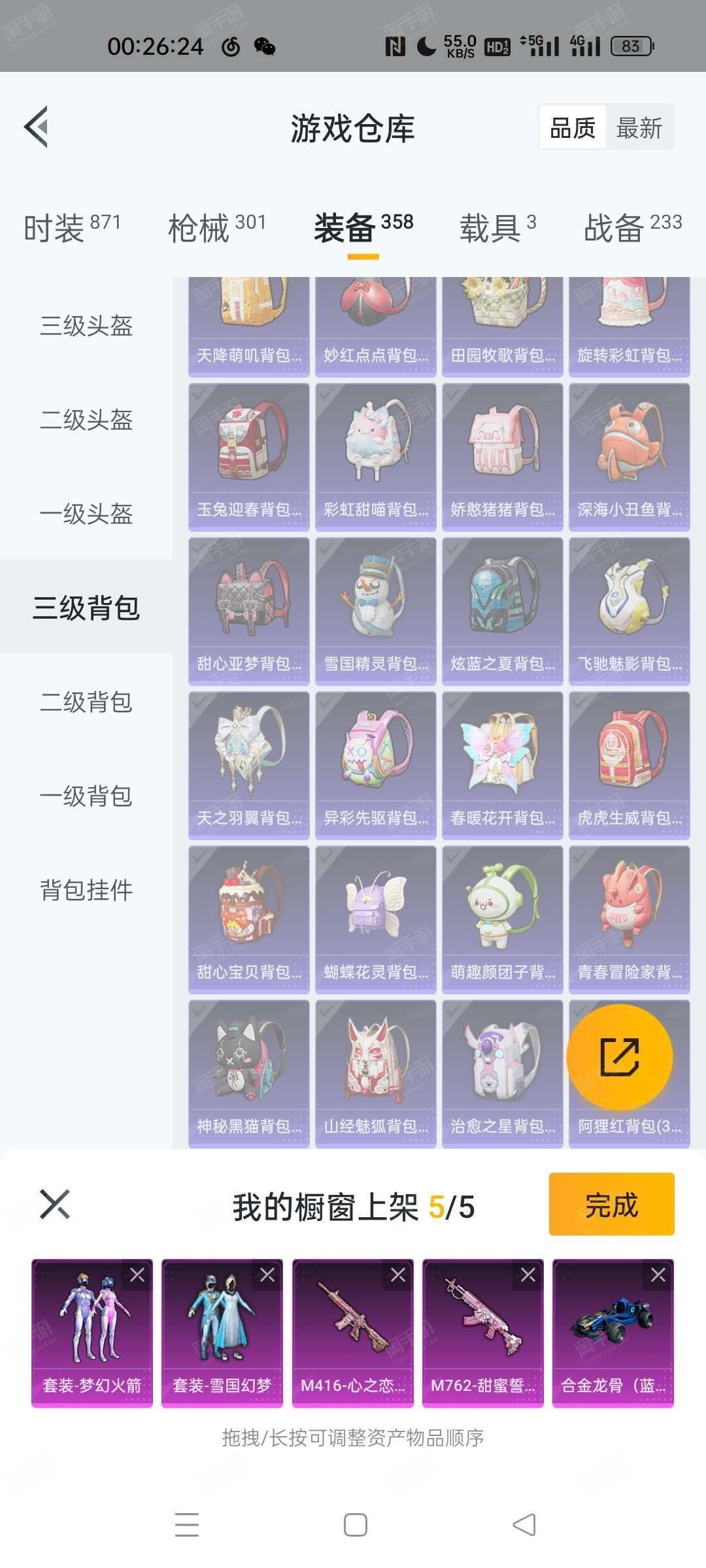The width and height of the screenshot is (706, 1568).
Task: Open the 战备 tab
Action: 632,228
